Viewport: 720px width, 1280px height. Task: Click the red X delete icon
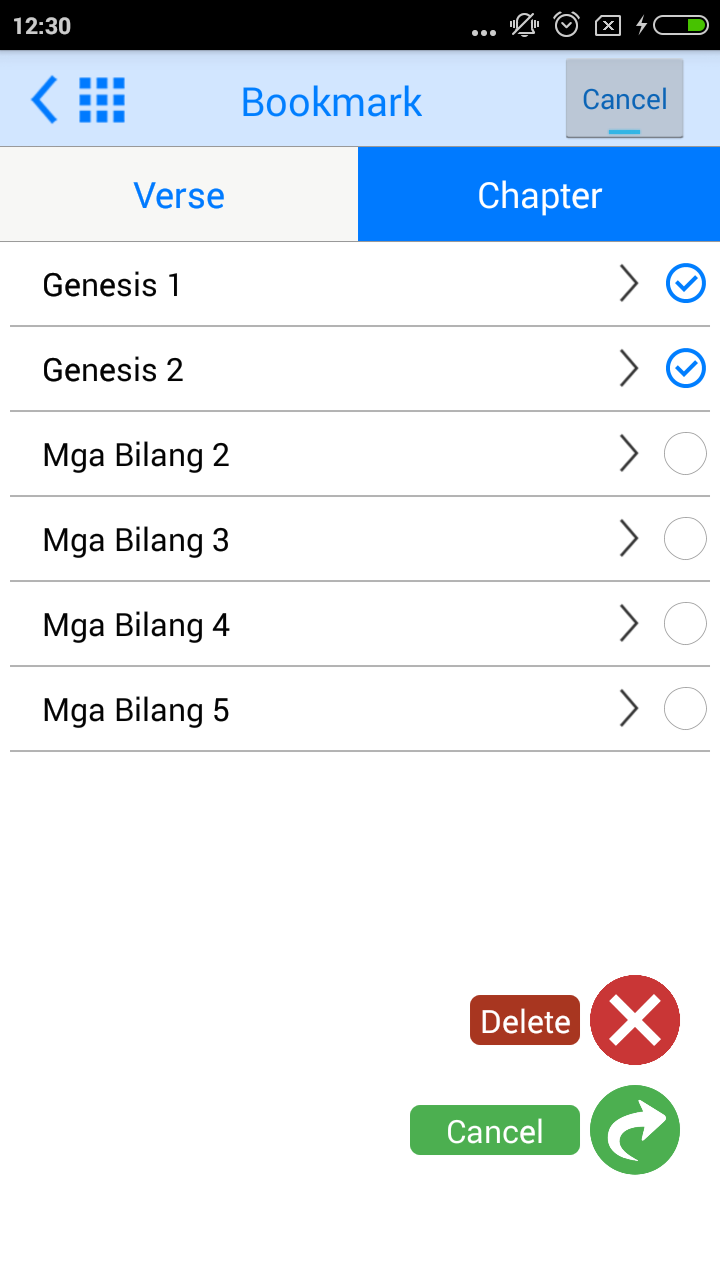(x=635, y=1019)
